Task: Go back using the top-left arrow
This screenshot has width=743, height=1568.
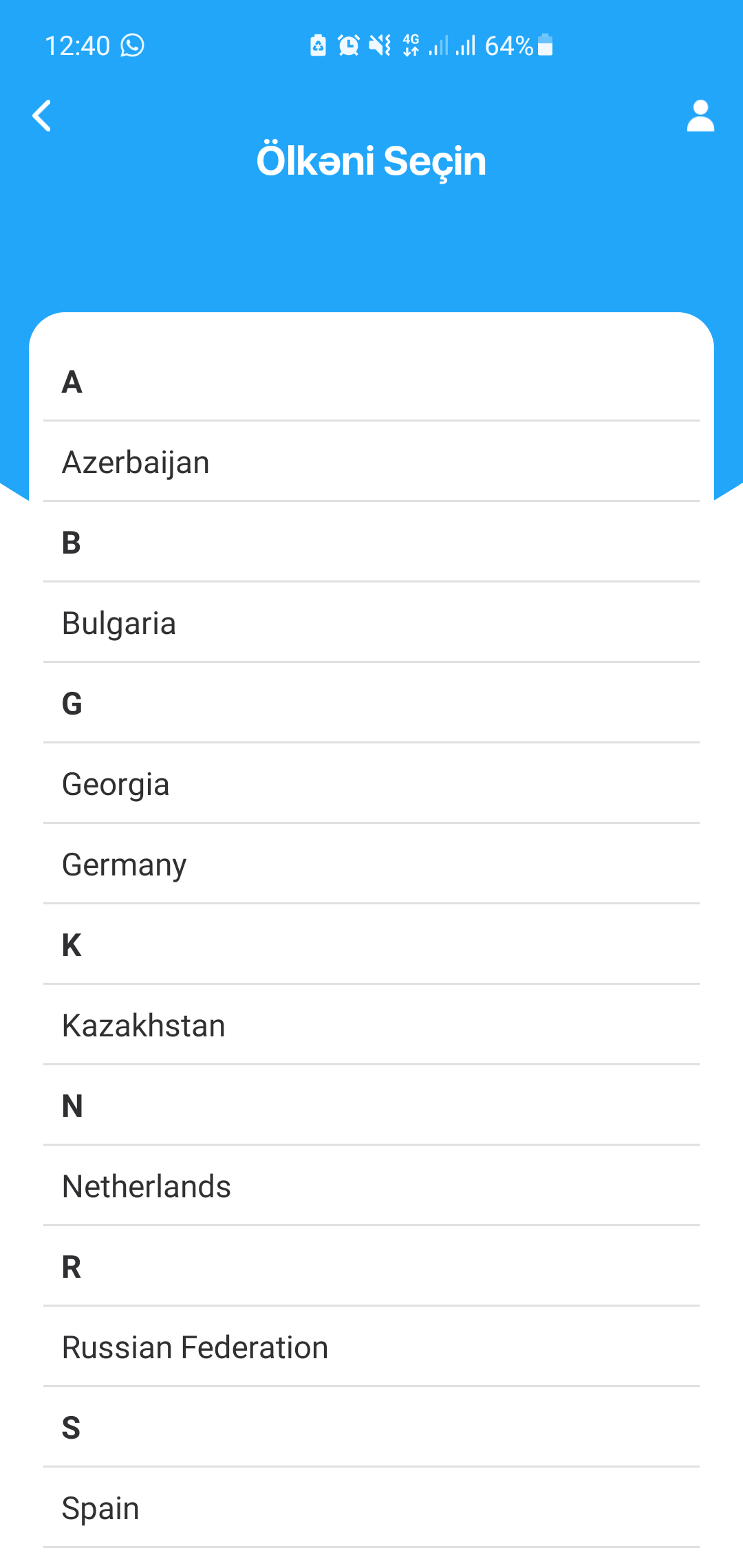Action: [42, 116]
